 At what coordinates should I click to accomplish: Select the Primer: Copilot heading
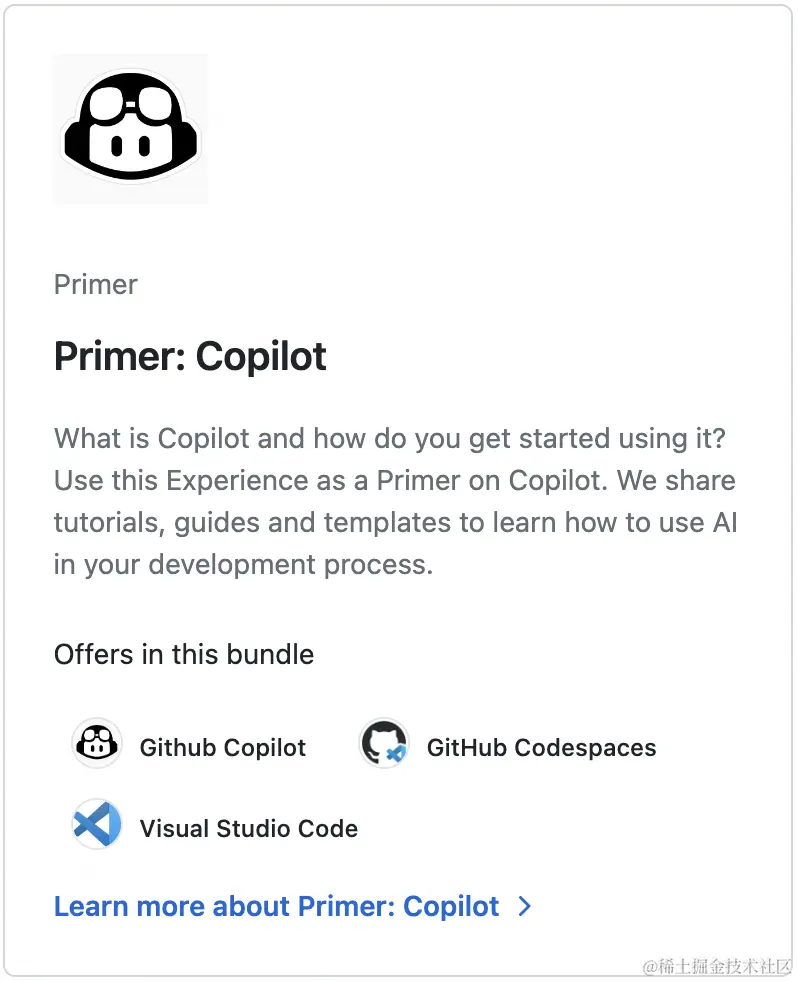(x=189, y=356)
